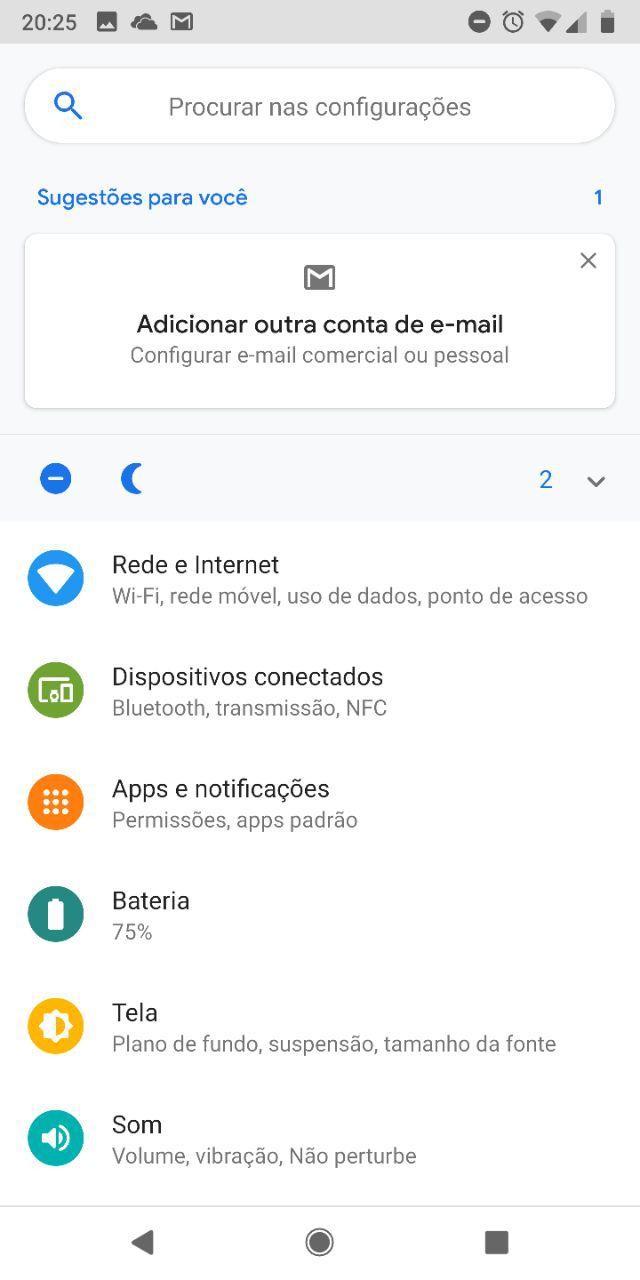Open recent apps overview
640x1280 pixels.
pyautogui.click(x=497, y=1242)
